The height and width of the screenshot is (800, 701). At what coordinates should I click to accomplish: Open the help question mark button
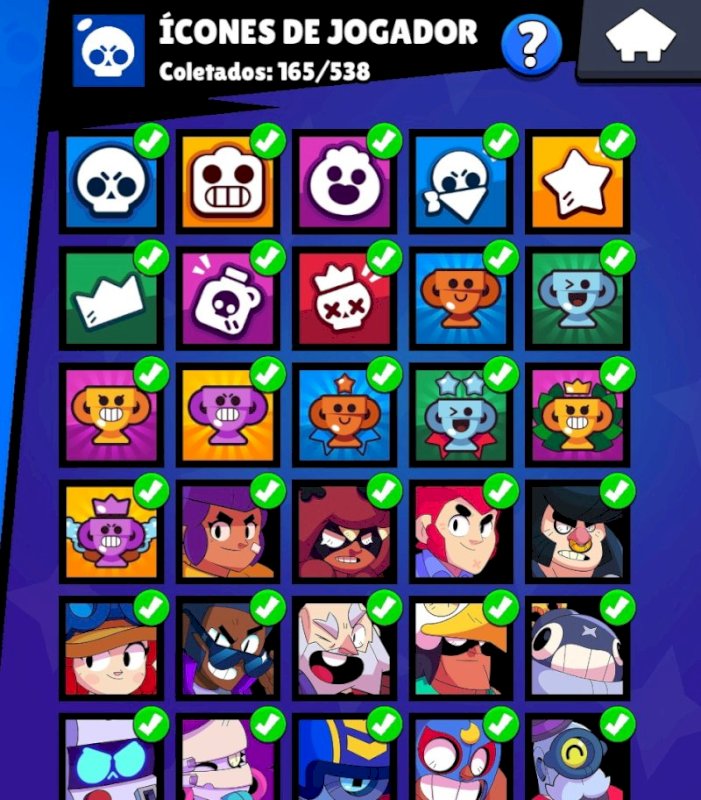[x=531, y=45]
